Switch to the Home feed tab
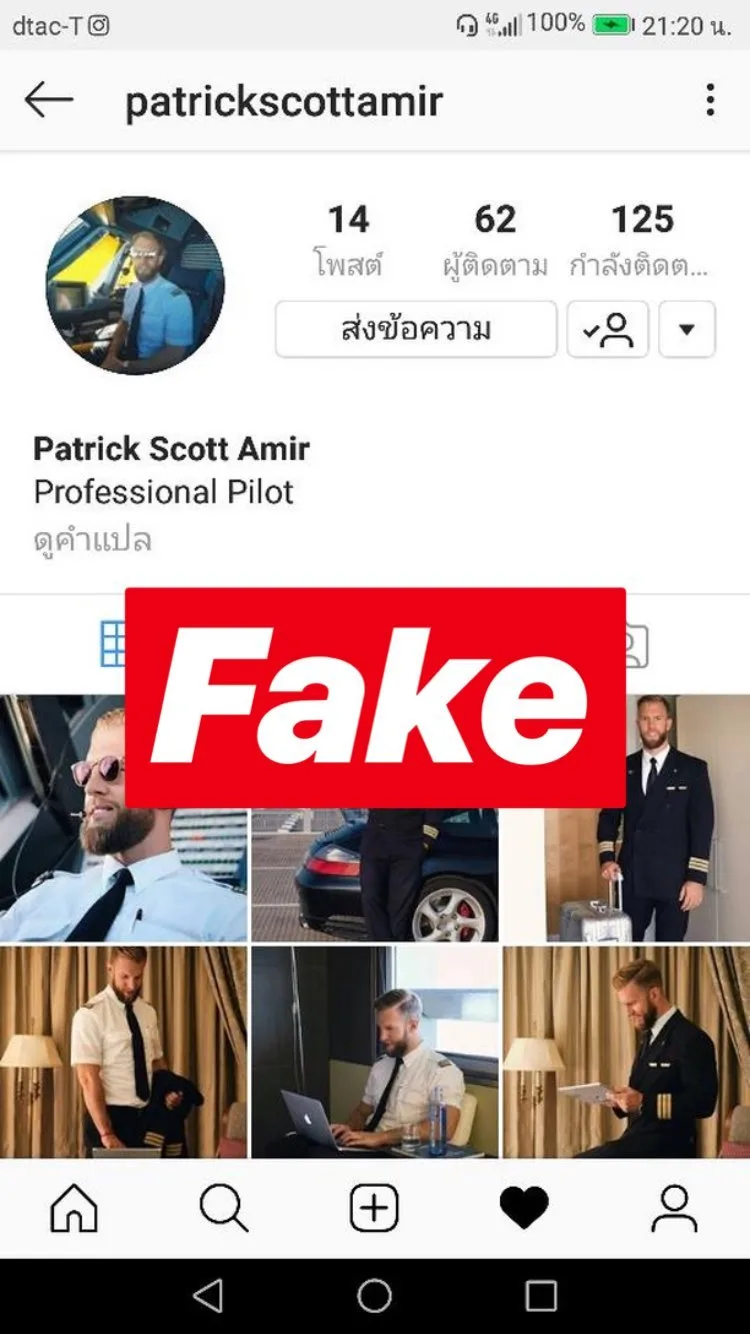 coord(75,1209)
